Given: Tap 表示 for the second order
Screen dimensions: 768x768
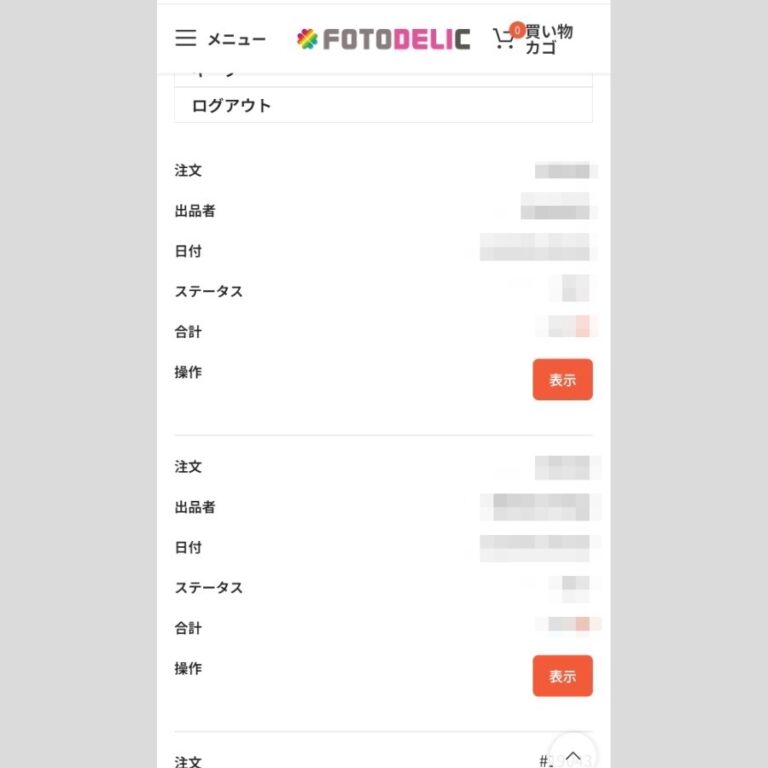Looking at the screenshot, I should tap(562, 676).
